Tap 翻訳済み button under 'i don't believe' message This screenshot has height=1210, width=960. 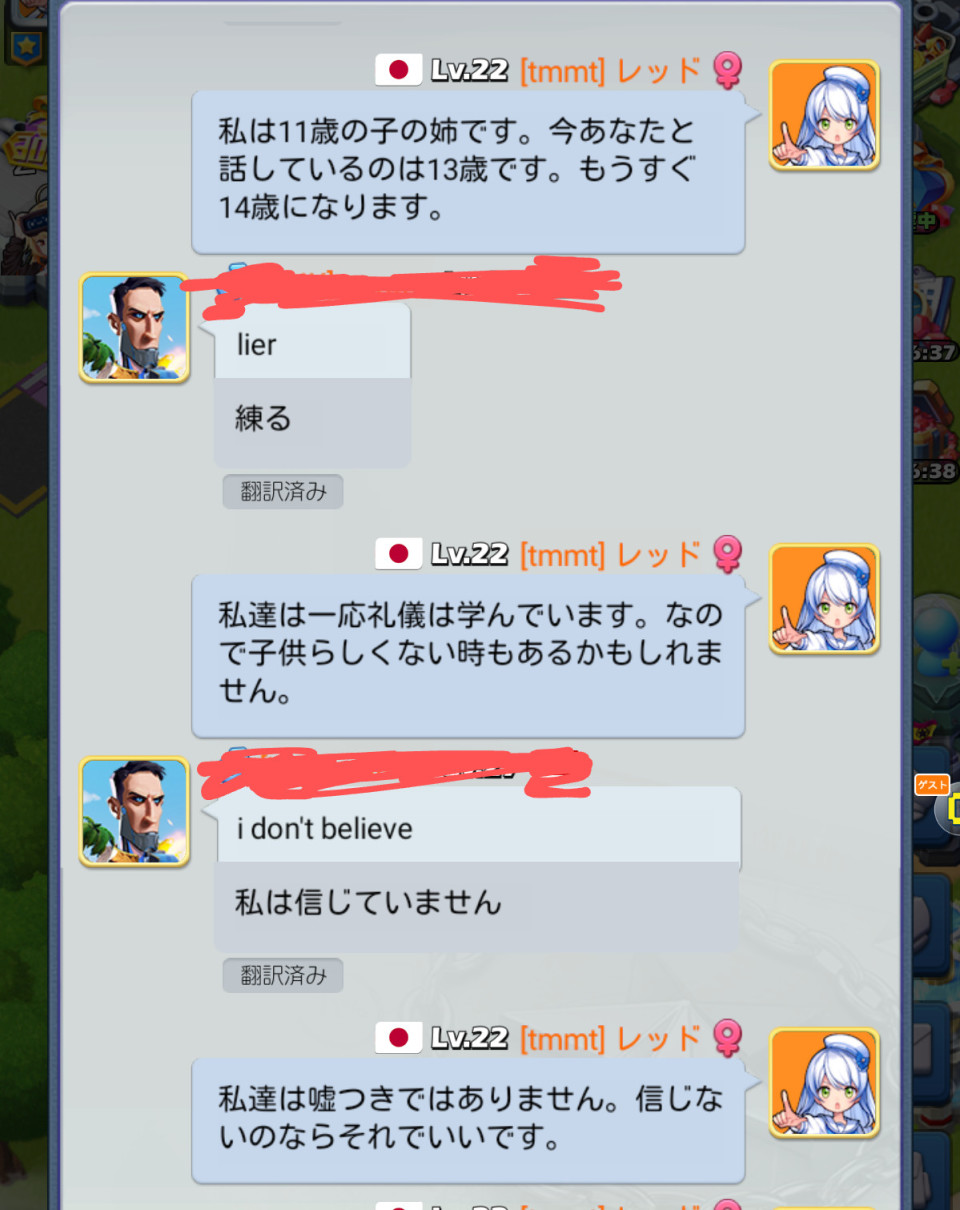coord(283,976)
